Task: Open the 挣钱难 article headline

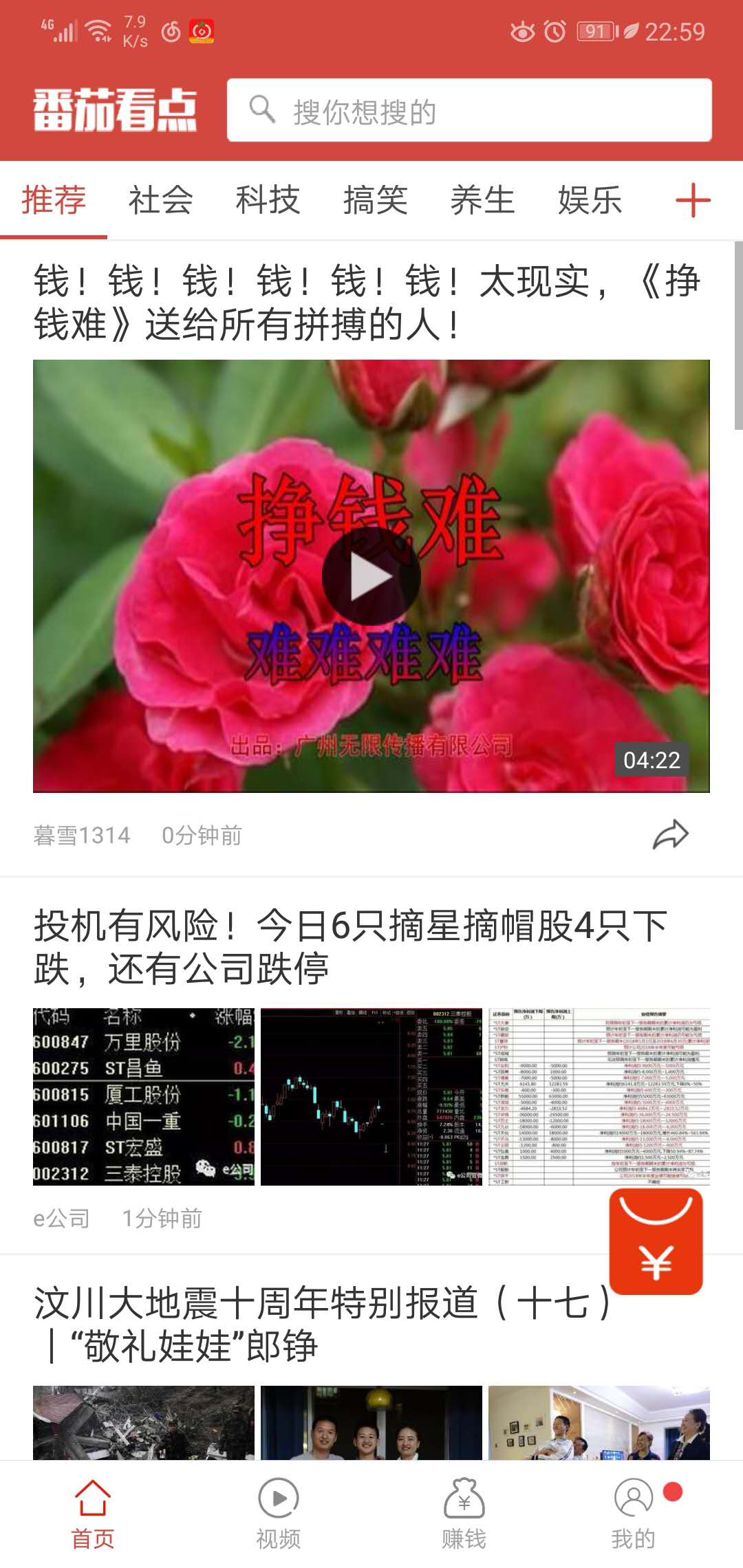Action: [x=371, y=303]
